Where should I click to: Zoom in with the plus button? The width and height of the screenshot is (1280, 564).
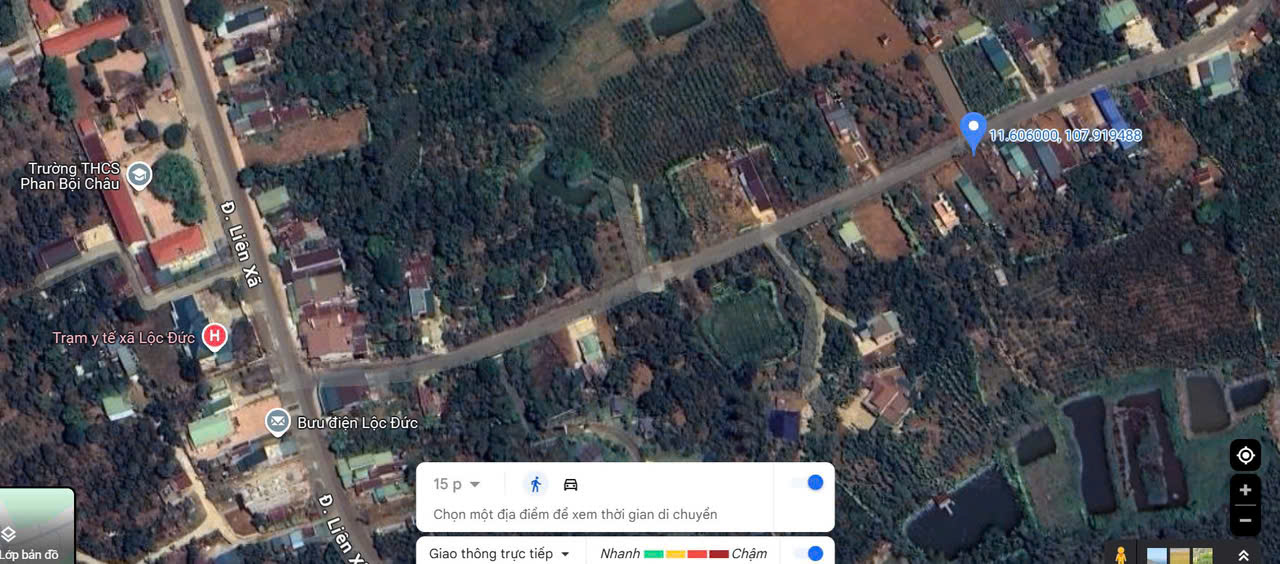click(x=1245, y=490)
